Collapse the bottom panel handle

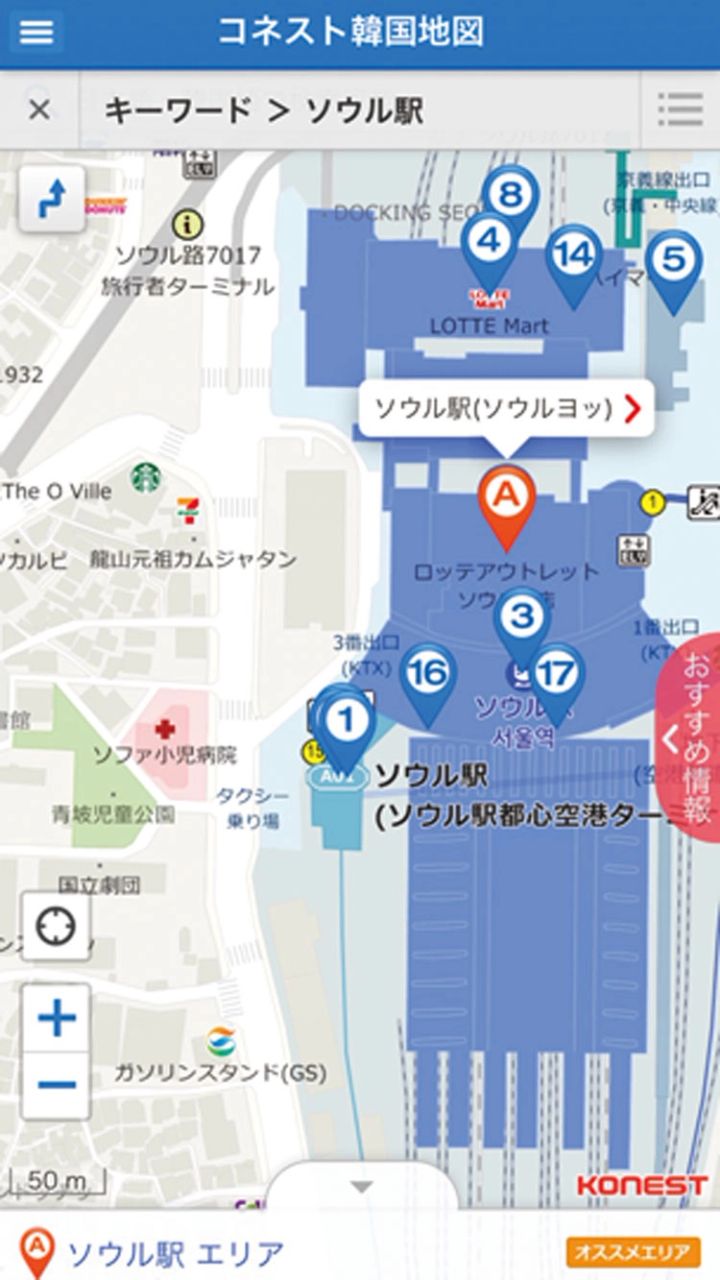tap(362, 1186)
